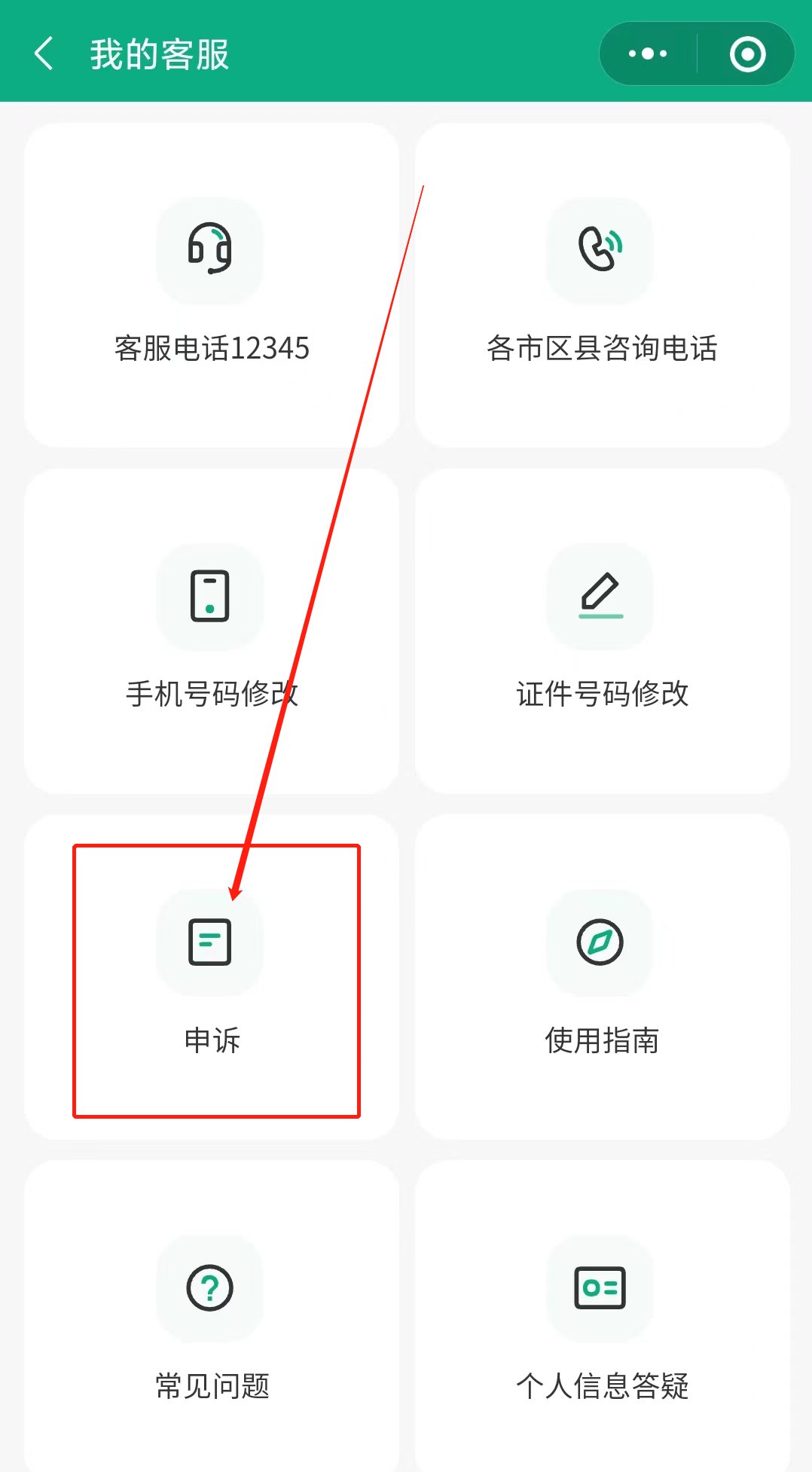Open the 申诉 card
The height and width of the screenshot is (1472, 812).
click(x=212, y=977)
